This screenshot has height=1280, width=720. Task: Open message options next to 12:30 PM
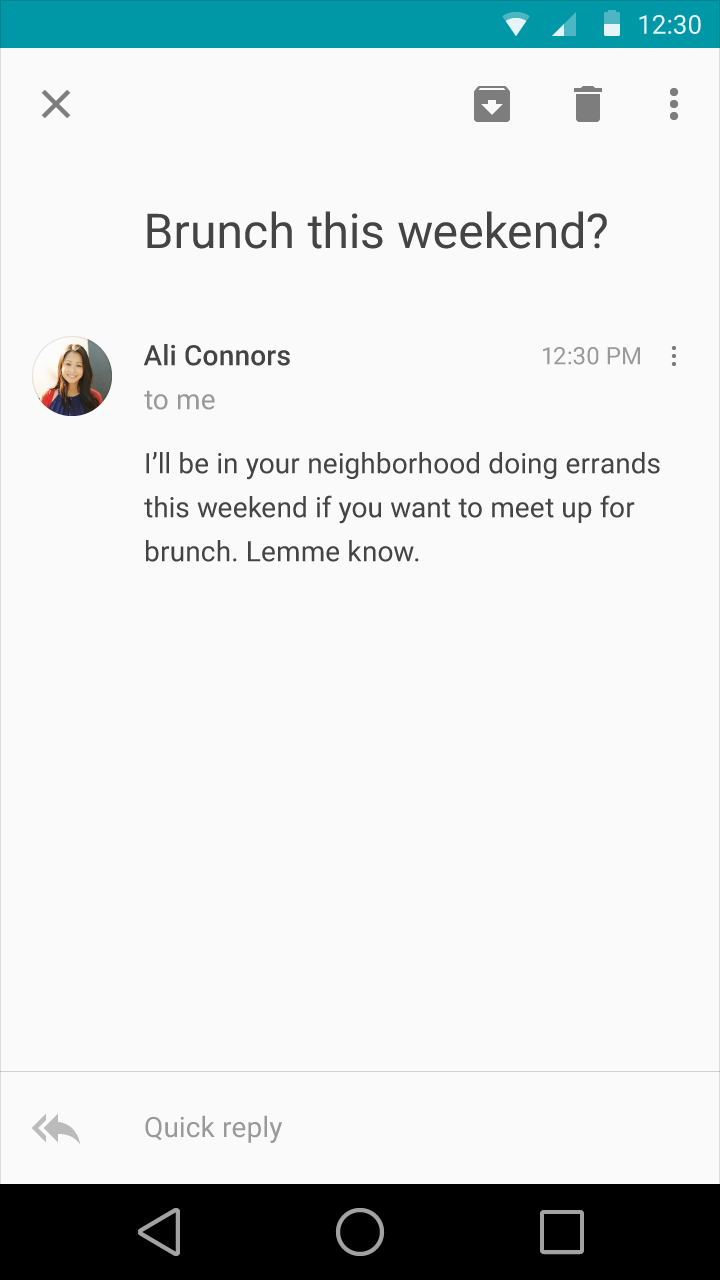pos(674,356)
